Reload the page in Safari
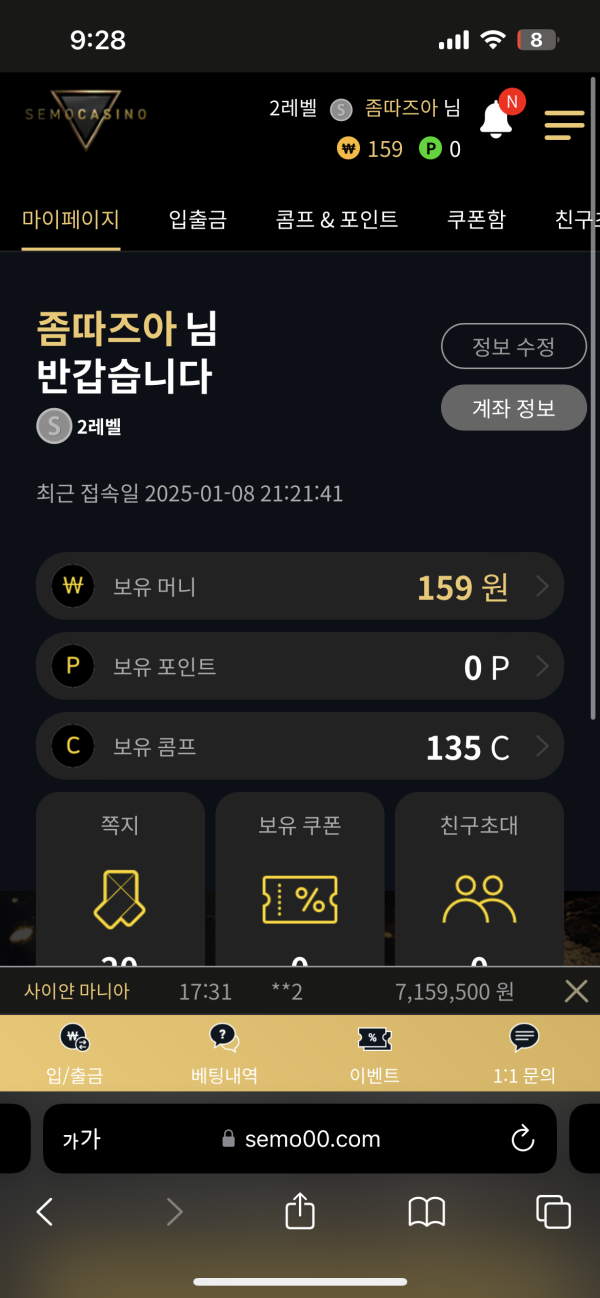The width and height of the screenshot is (600, 1298). click(x=522, y=1138)
